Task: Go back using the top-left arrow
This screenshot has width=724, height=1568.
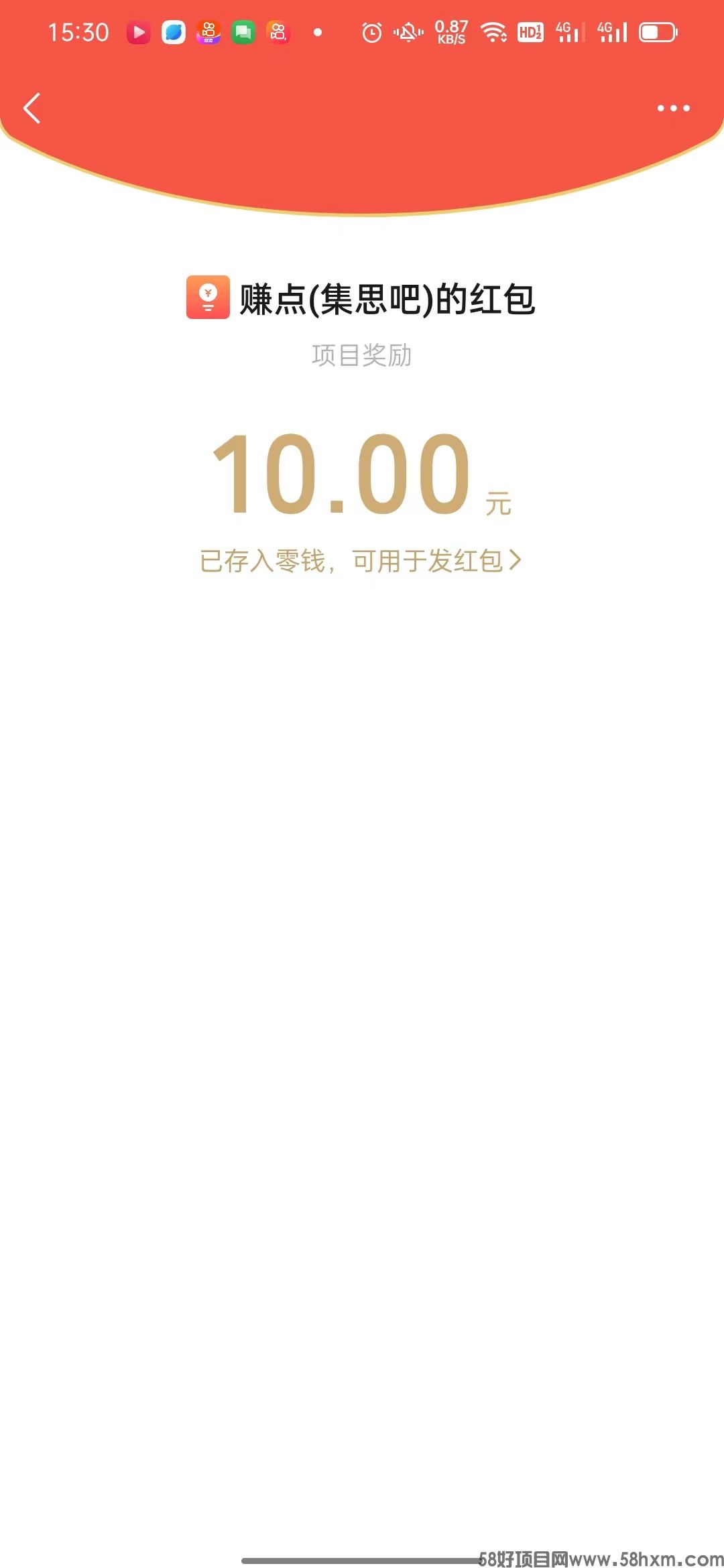Action: 32,108
